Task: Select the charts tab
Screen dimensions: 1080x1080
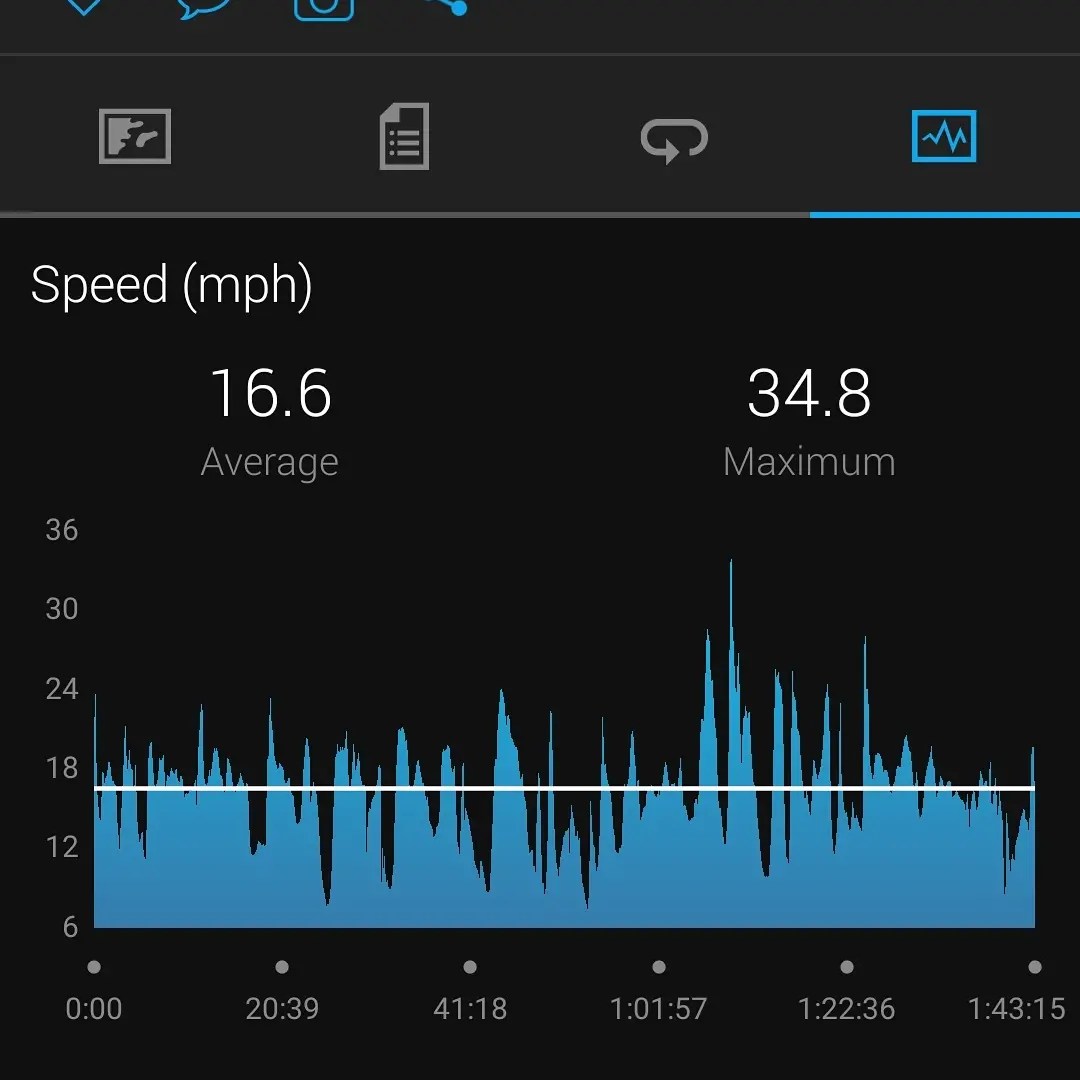Action: tap(944, 136)
